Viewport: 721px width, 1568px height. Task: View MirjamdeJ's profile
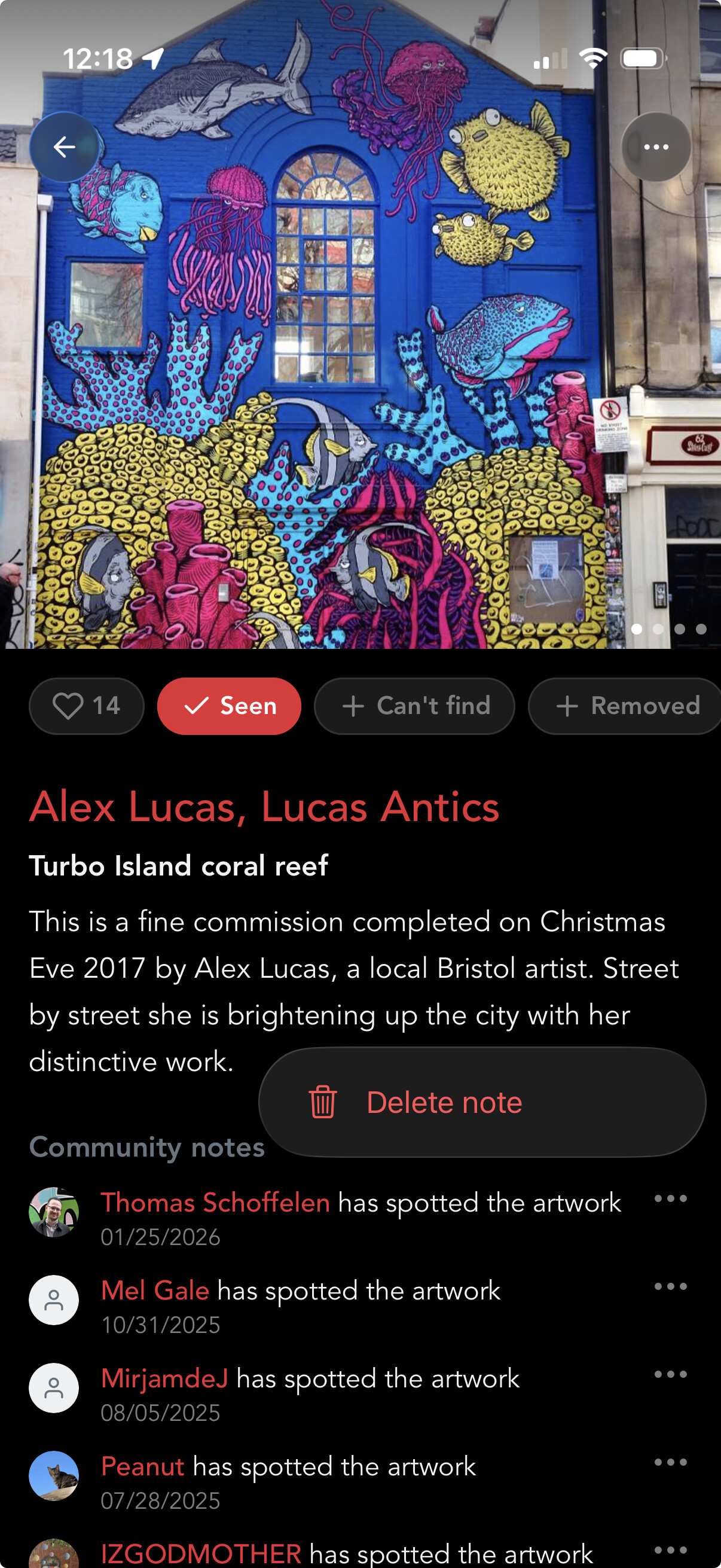point(164,1378)
